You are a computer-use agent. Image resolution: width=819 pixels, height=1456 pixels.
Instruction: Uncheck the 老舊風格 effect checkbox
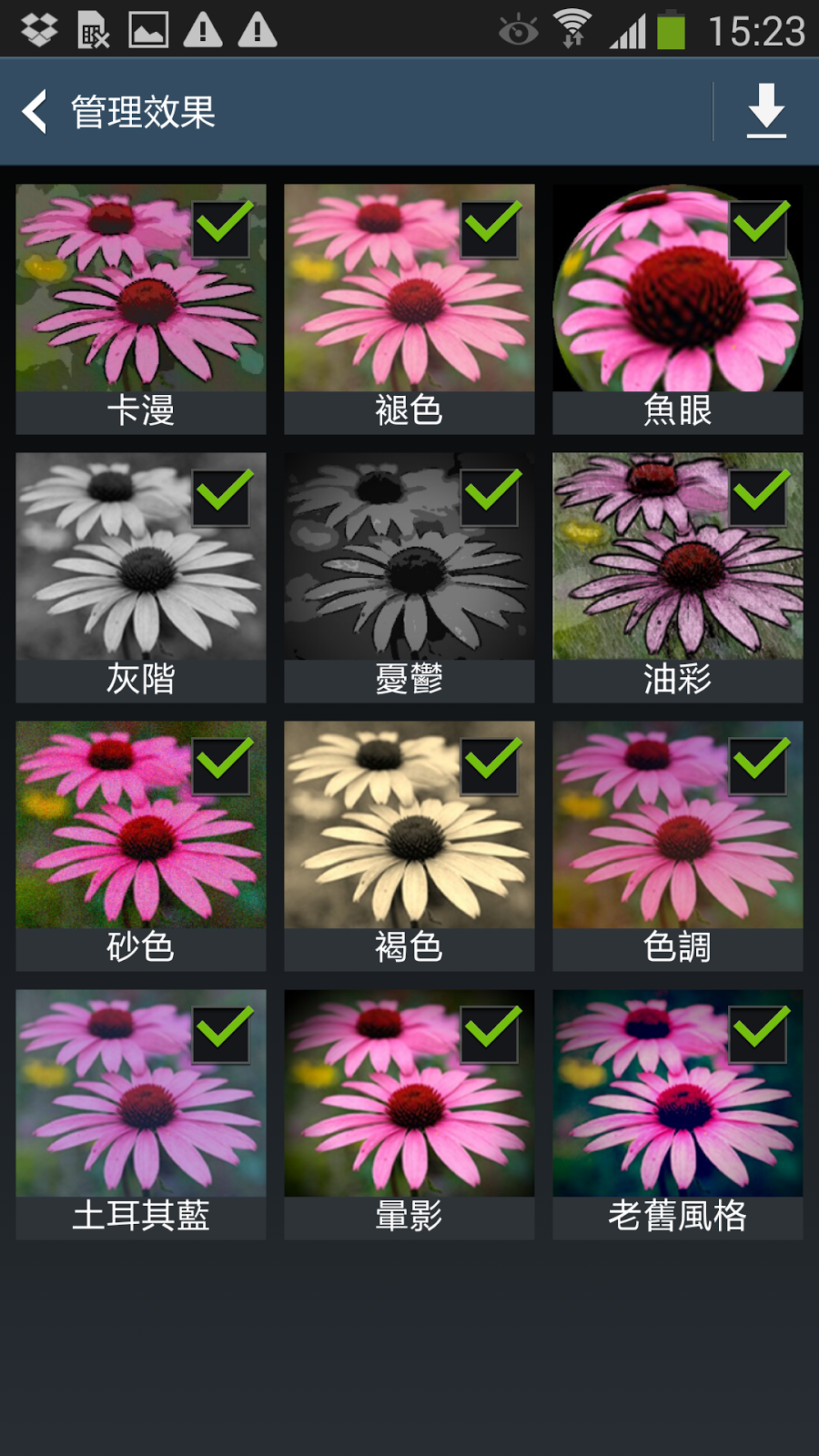pyautogui.click(x=758, y=1034)
